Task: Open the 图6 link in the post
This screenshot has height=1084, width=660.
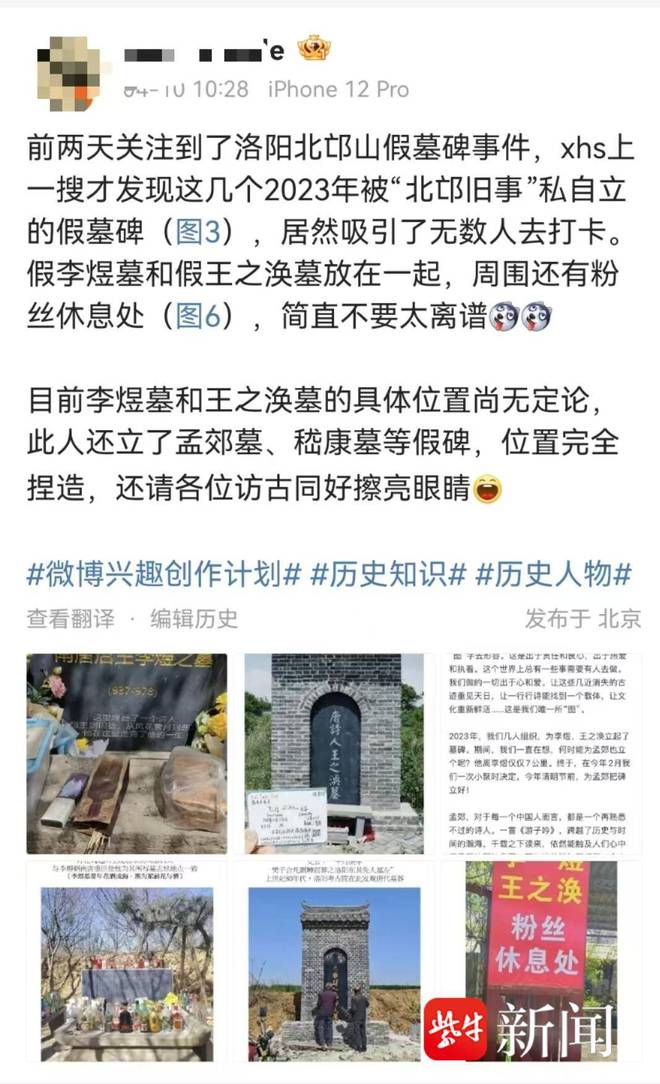Action: [x=198, y=316]
